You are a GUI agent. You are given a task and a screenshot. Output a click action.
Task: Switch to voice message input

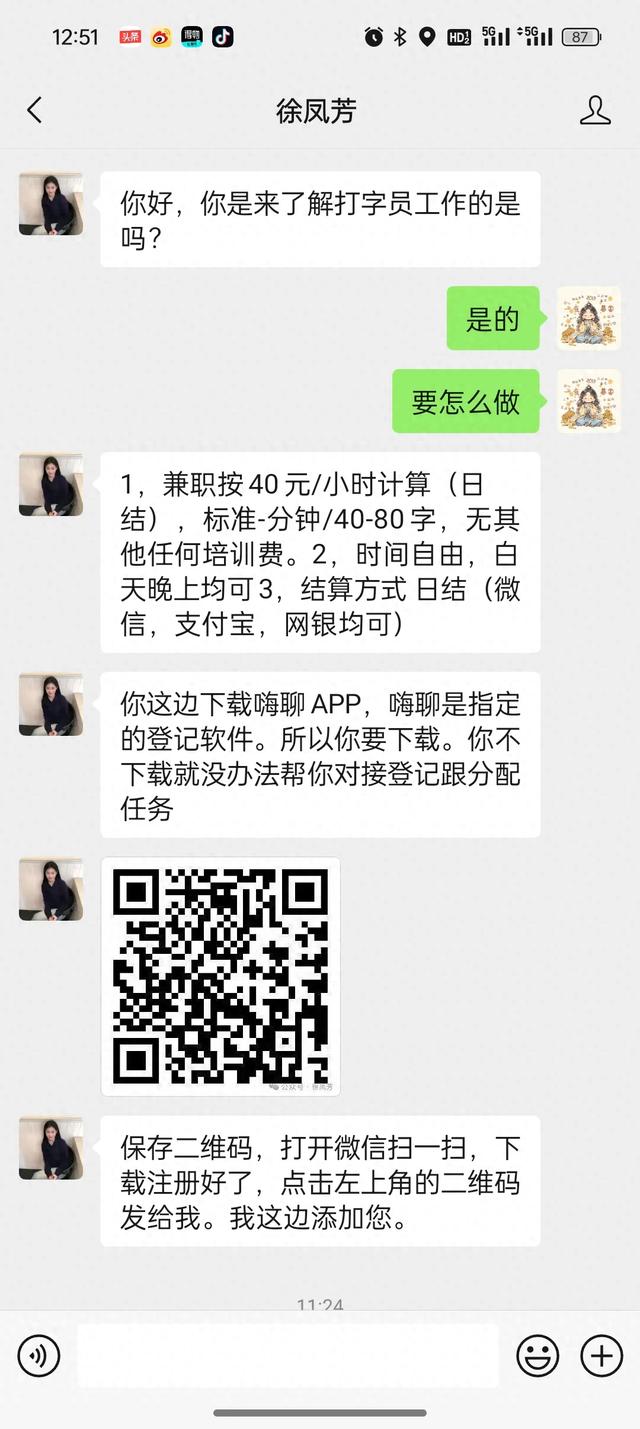(x=39, y=1356)
